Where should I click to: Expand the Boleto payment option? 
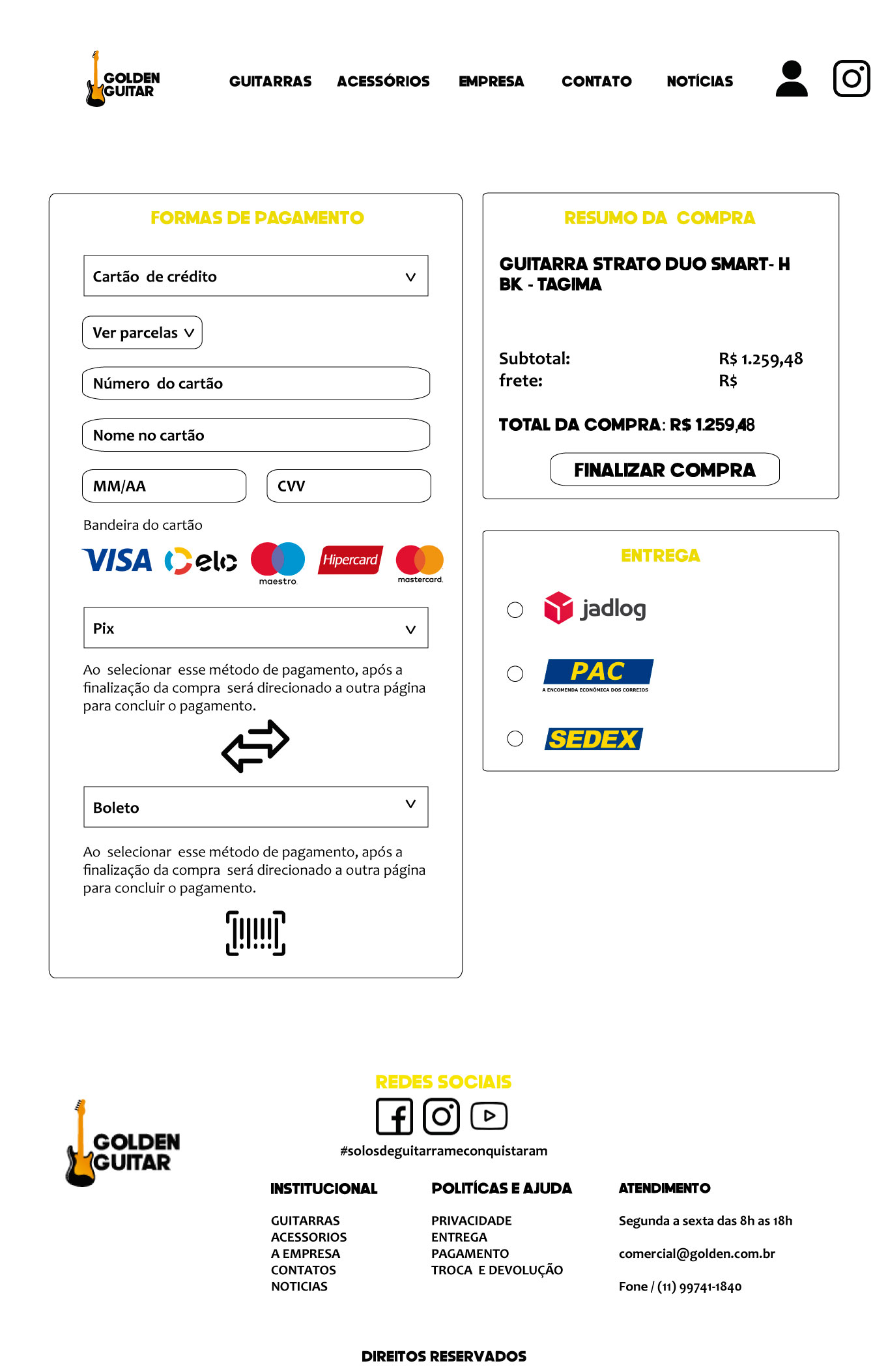[x=255, y=808]
